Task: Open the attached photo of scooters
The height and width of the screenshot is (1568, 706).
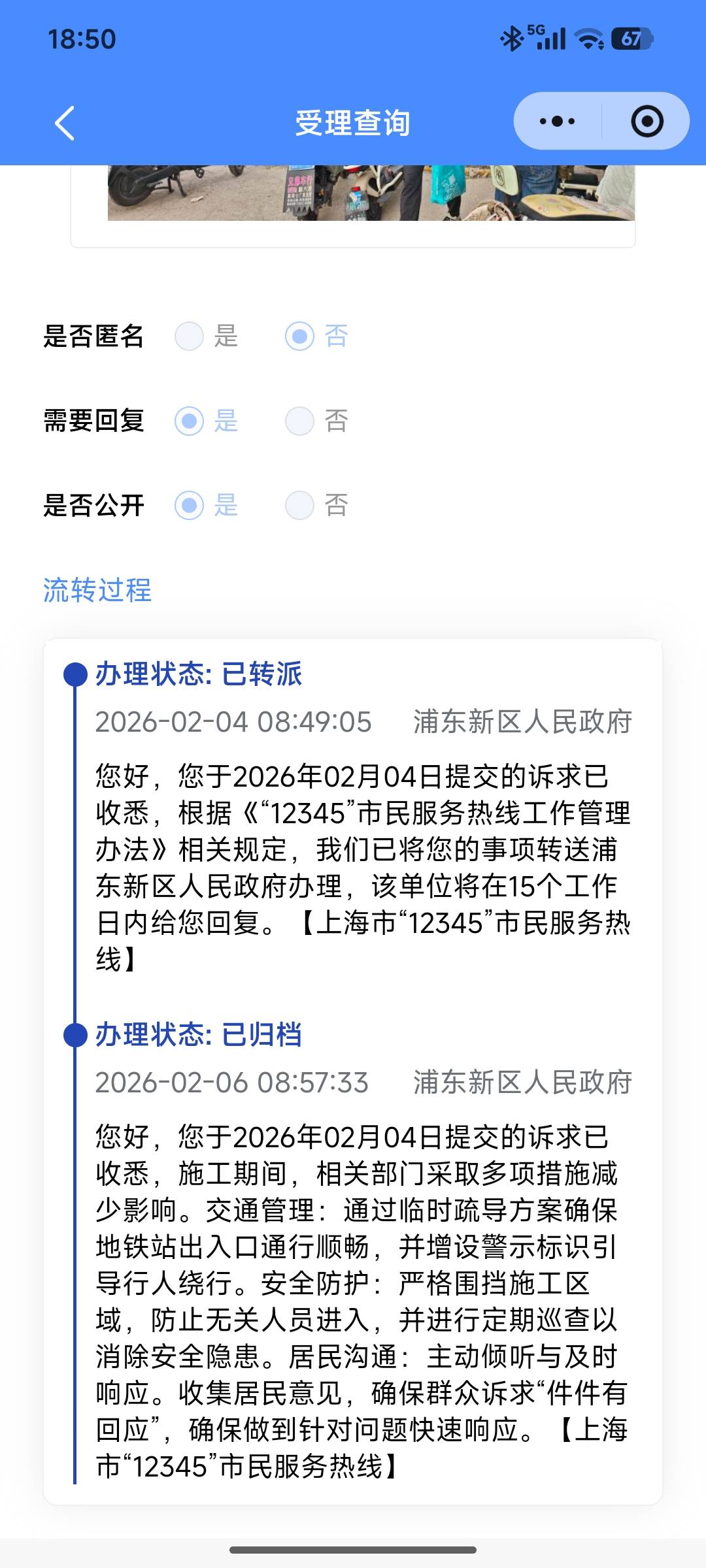Action: 371,193
